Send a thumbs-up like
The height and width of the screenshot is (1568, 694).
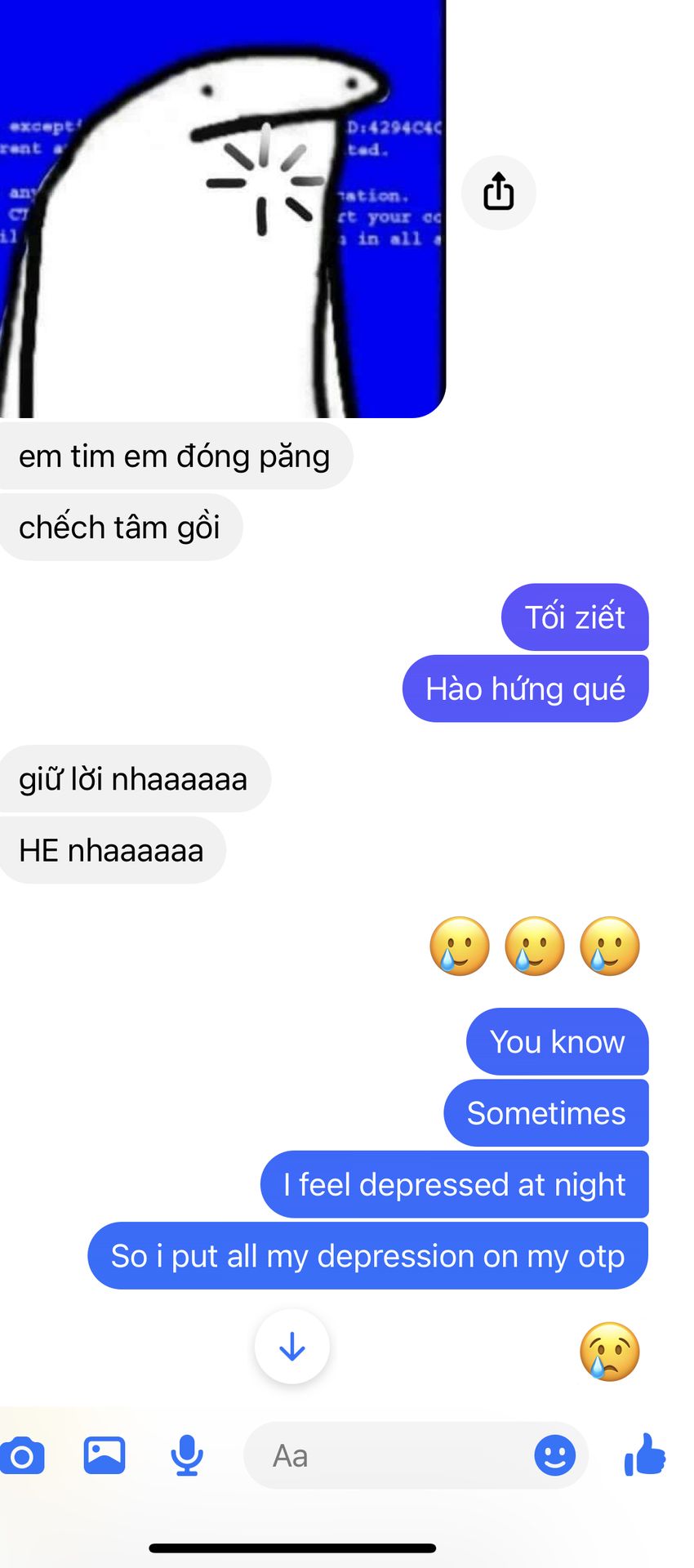[645, 1454]
